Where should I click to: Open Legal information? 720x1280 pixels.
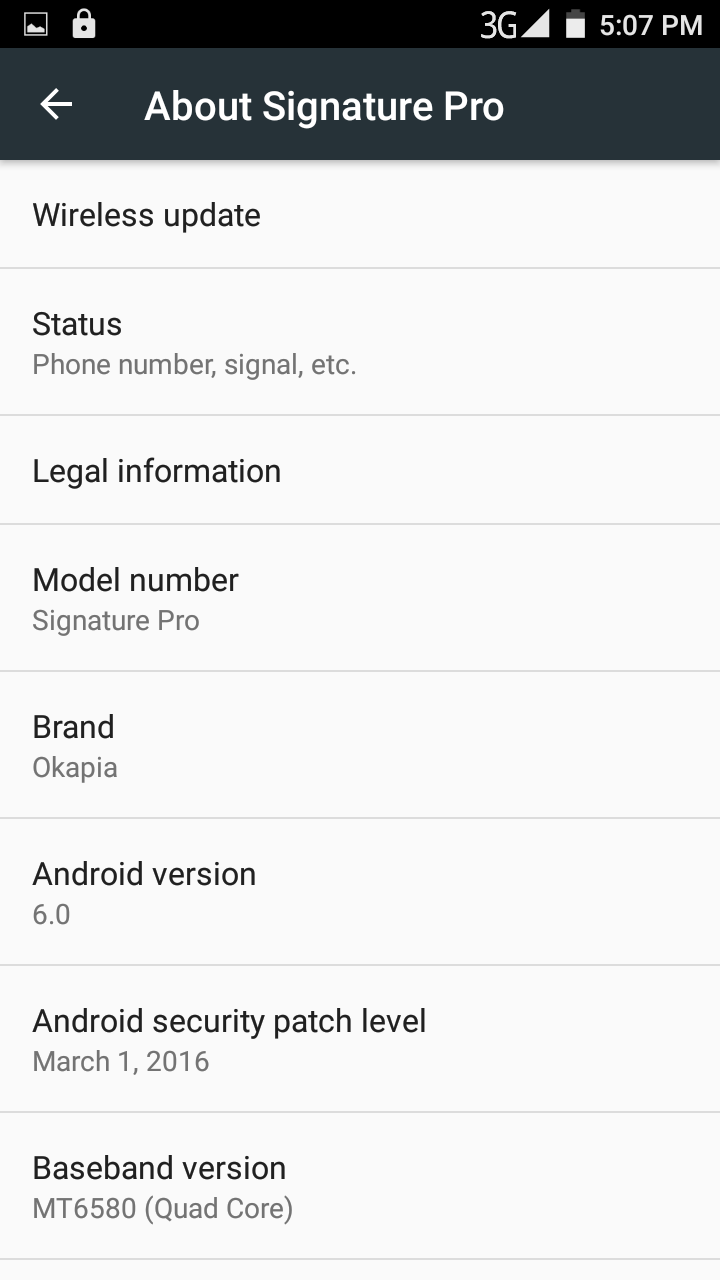pos(360,470)
